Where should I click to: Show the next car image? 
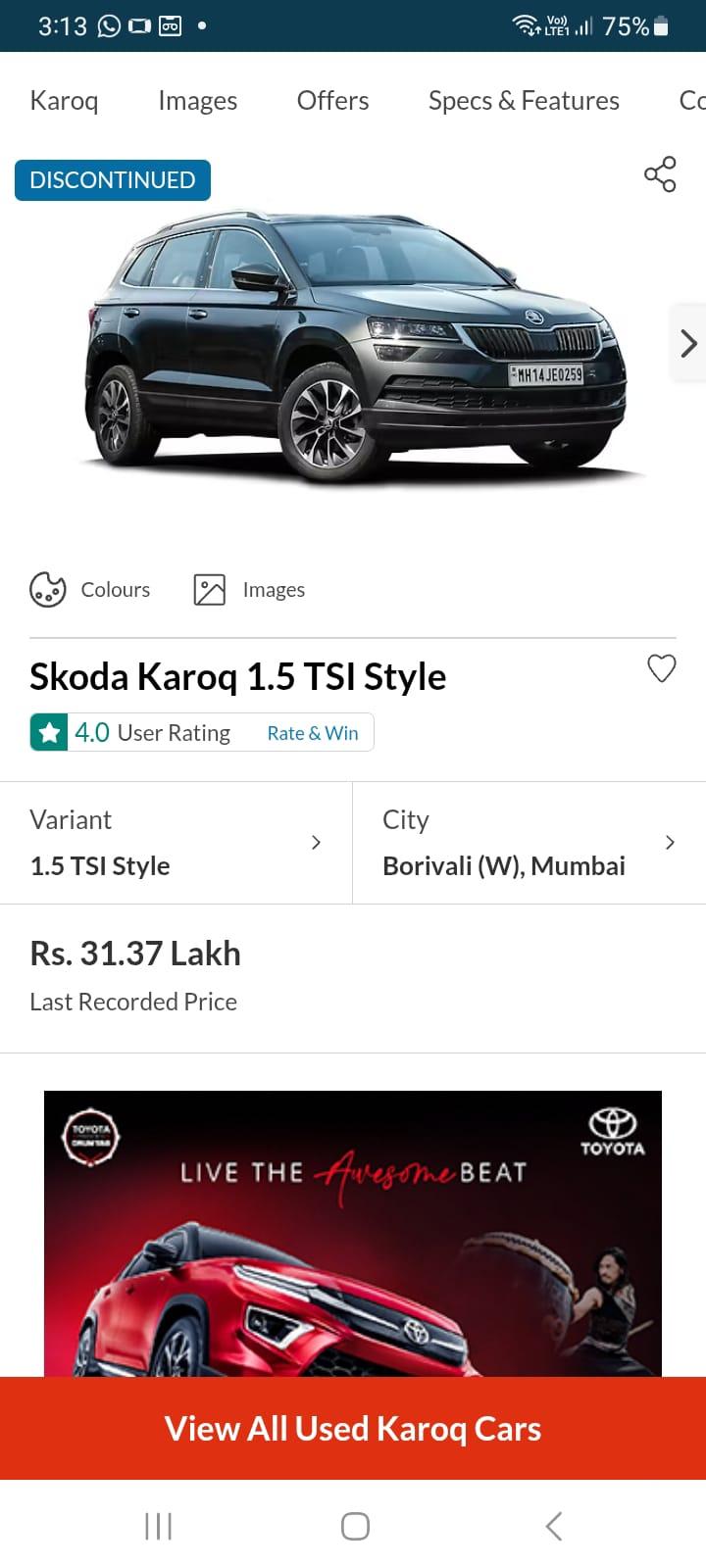pyautogui.click(x=688, y=343)
